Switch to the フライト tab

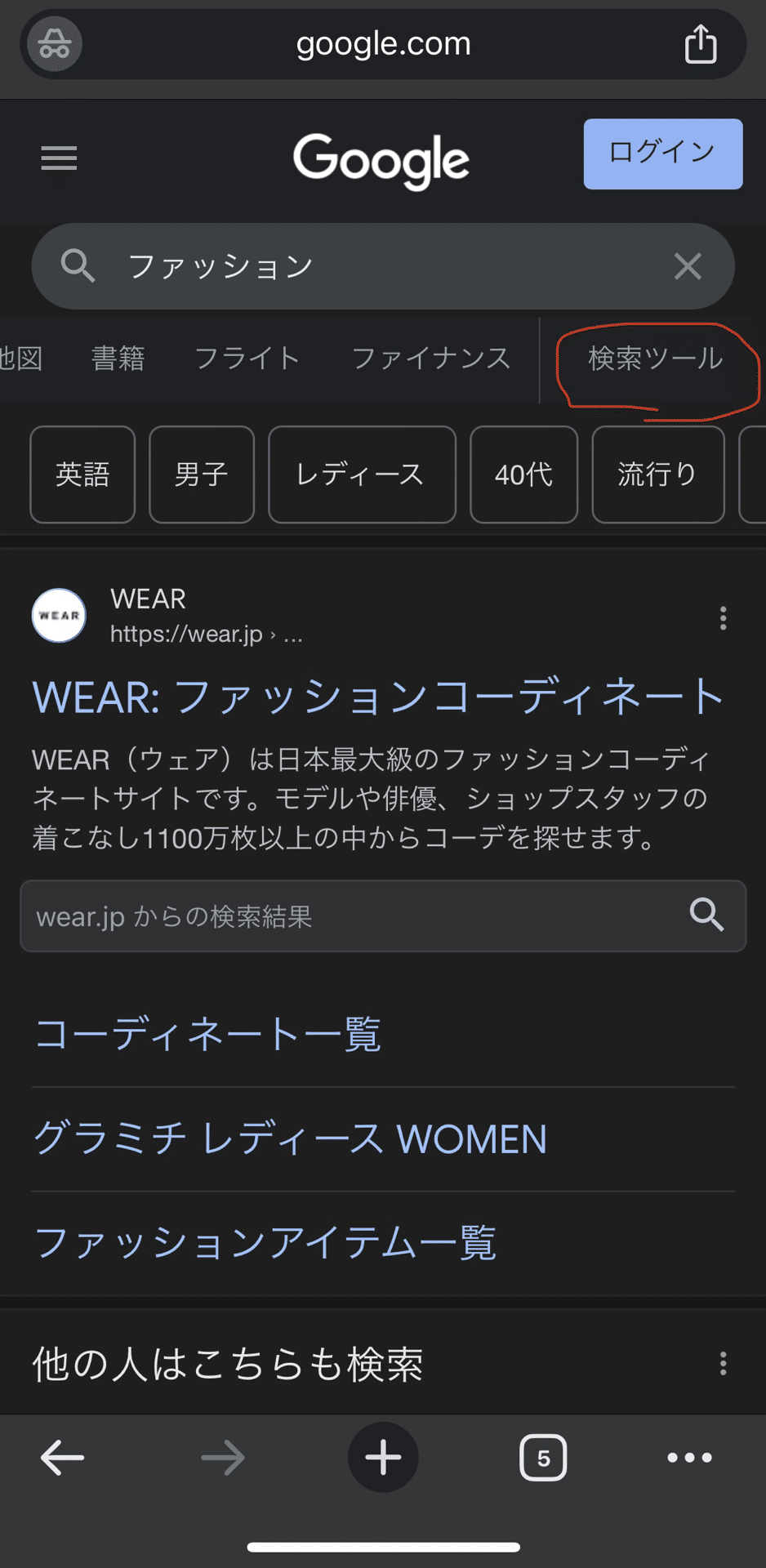(x=247, y=359)
